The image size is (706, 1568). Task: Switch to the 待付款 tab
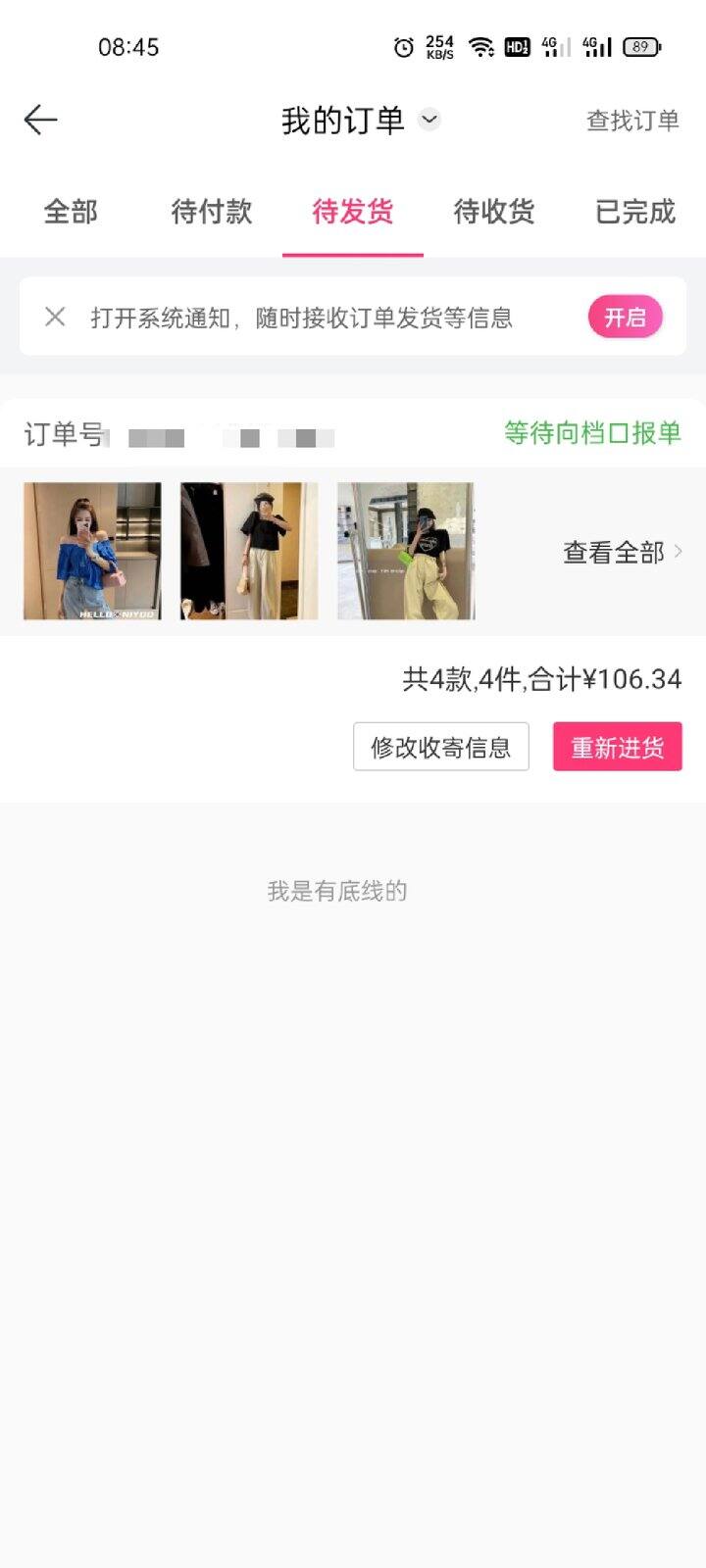point(212,211)
